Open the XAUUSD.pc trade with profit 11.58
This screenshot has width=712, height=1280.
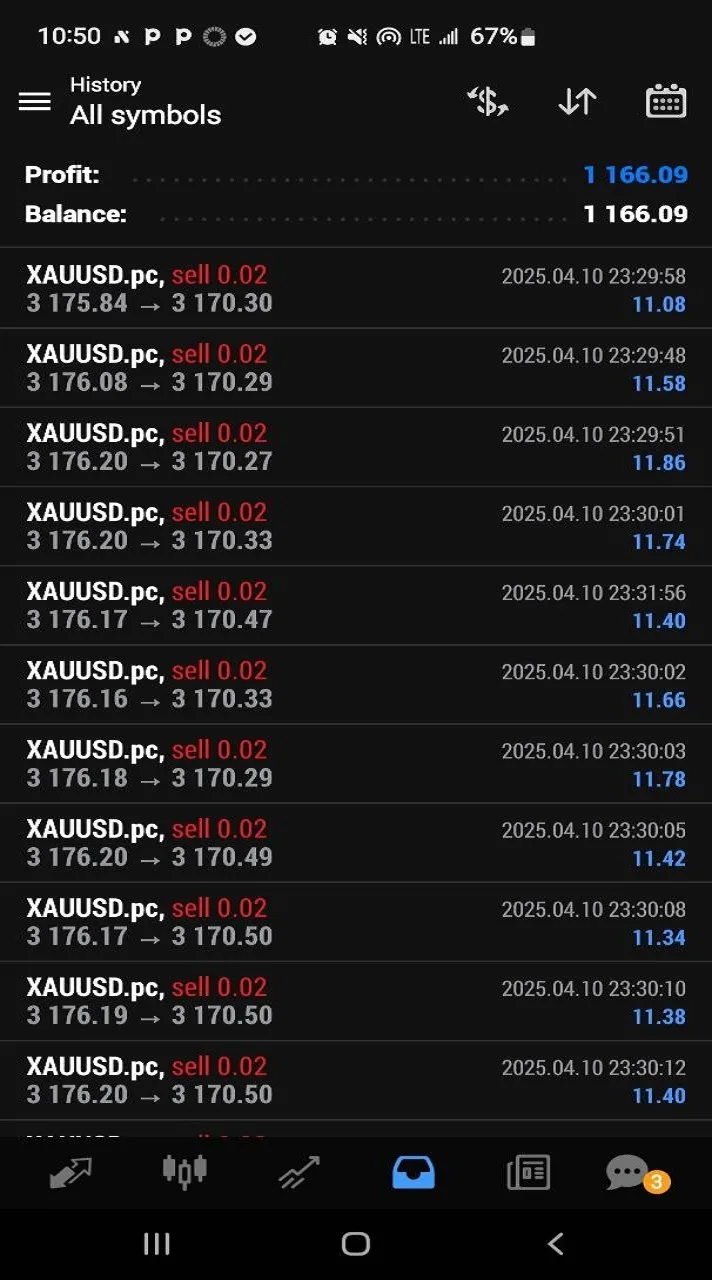(356, 368)
